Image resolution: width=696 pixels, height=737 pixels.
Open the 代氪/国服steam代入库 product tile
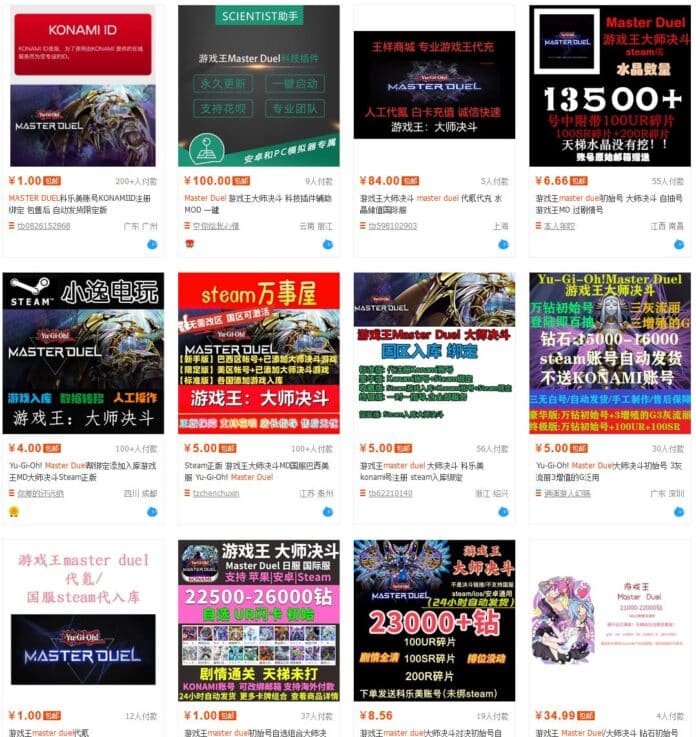82,620
